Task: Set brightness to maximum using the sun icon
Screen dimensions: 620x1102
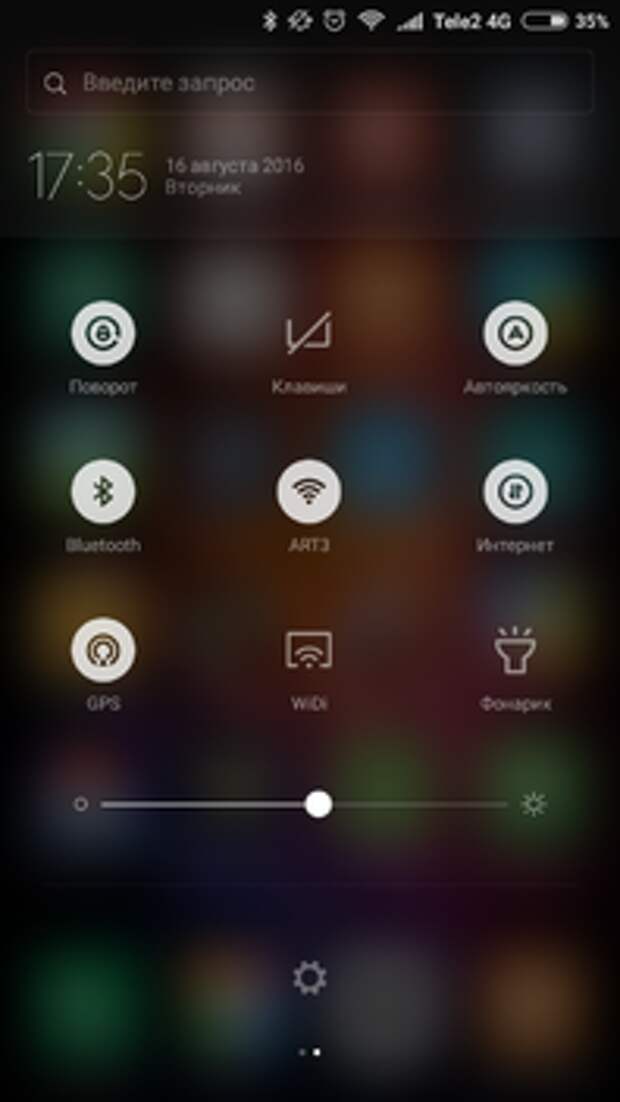Action: [x=534, y=804]
